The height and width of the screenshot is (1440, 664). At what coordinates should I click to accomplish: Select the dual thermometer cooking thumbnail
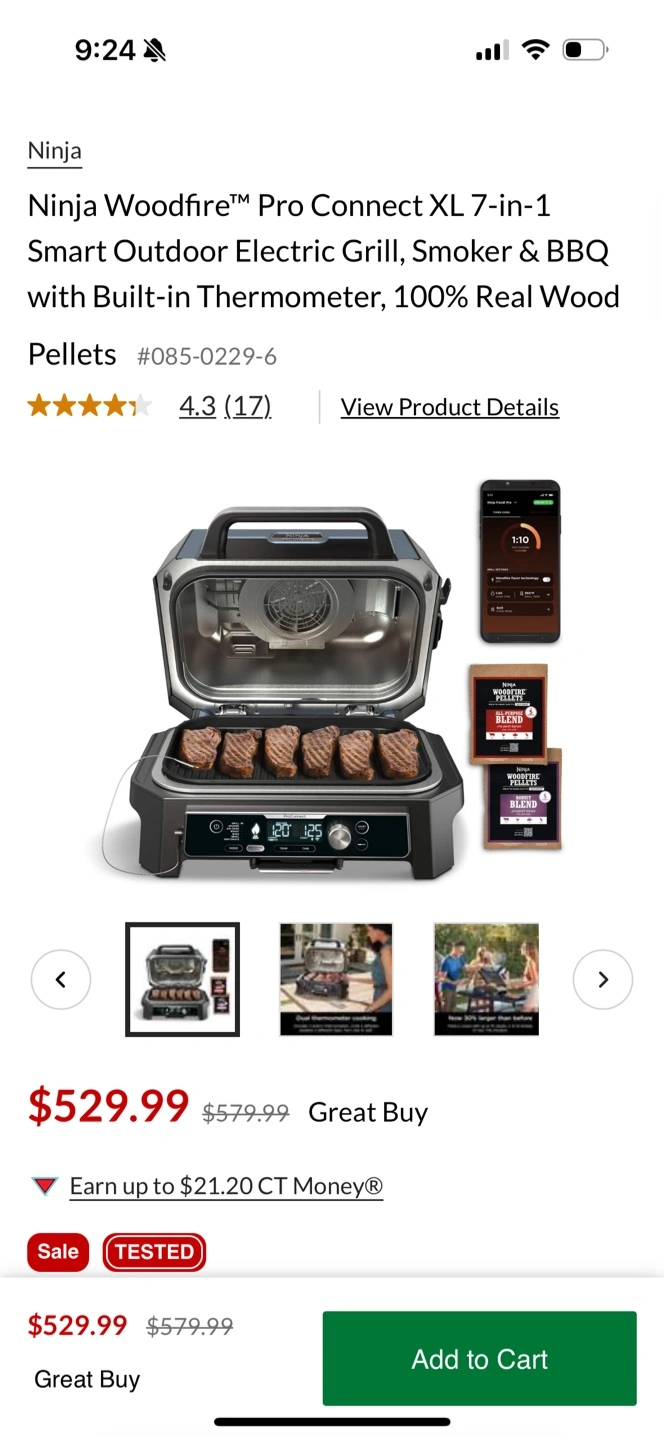coord(336,979)
